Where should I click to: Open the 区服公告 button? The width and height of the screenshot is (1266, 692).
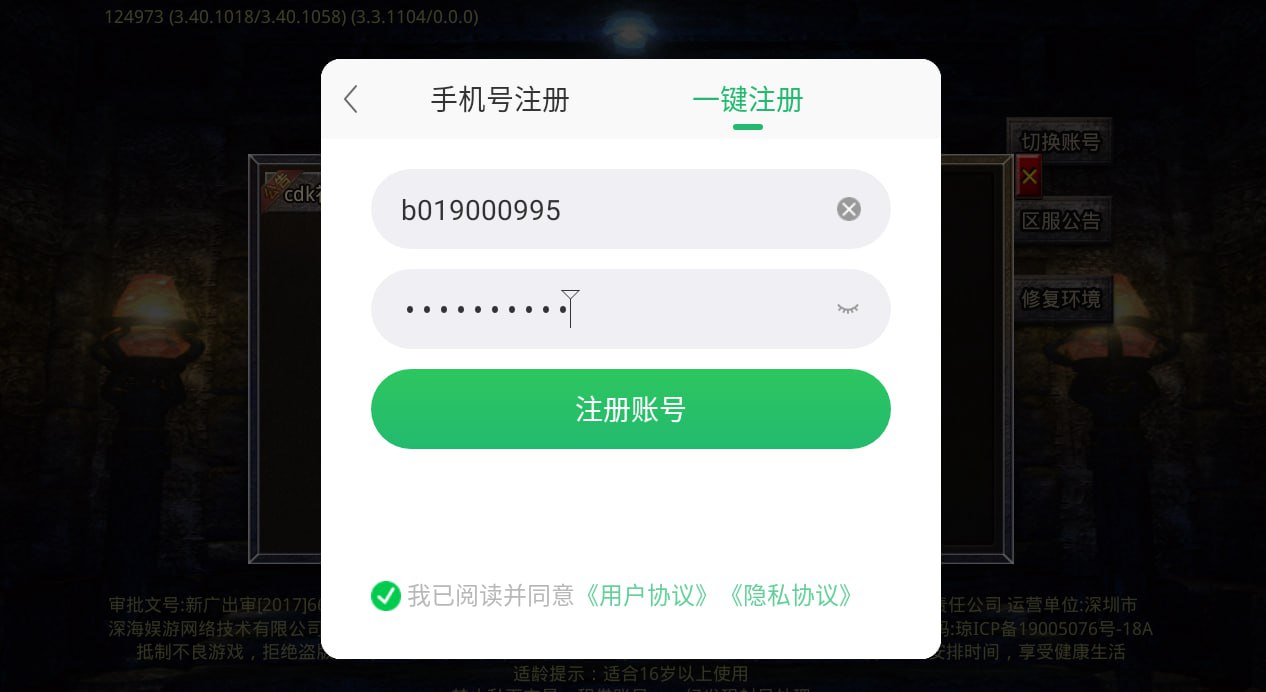1060,220
